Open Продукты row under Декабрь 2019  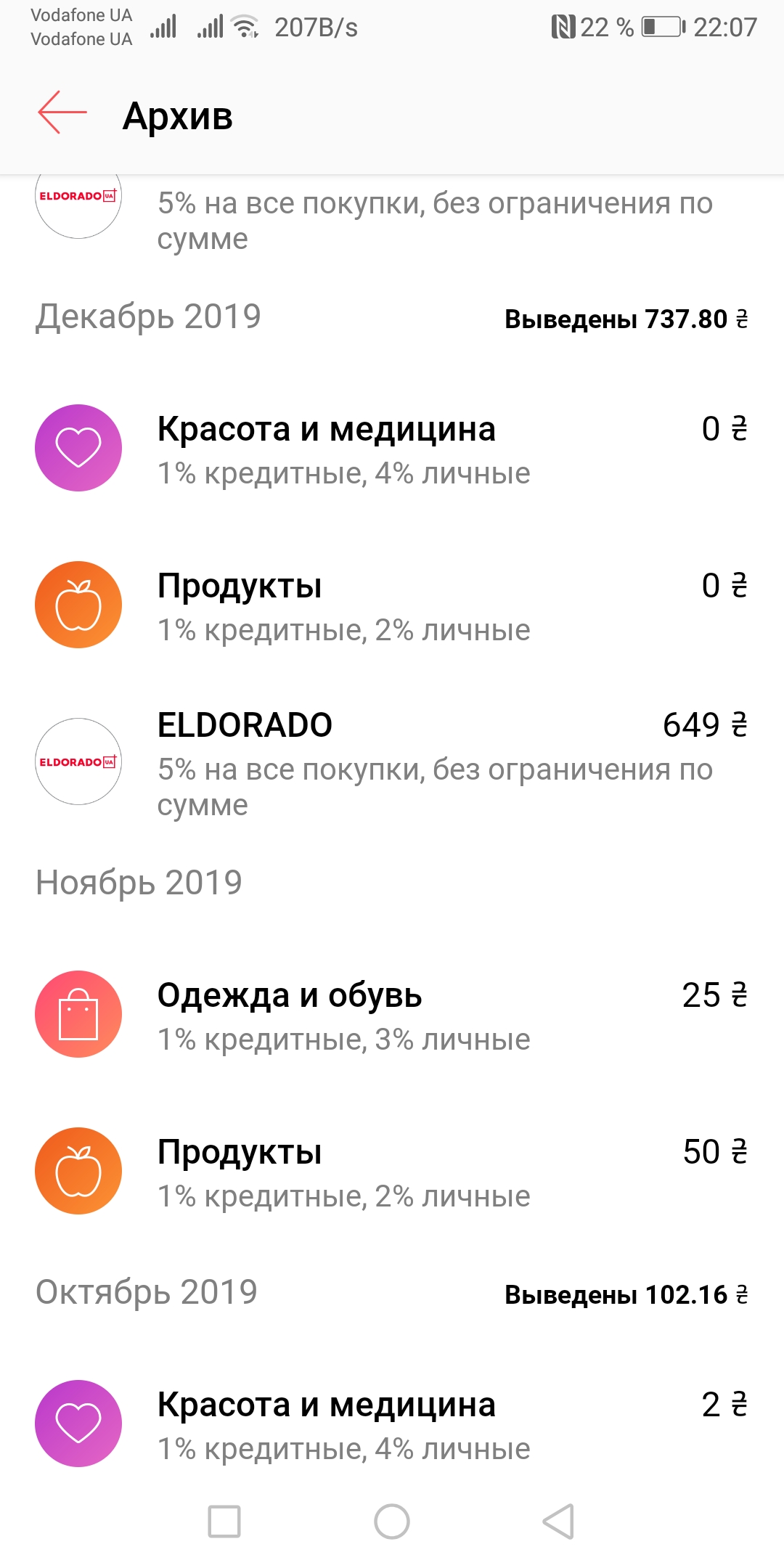click(x=392, y=605)
